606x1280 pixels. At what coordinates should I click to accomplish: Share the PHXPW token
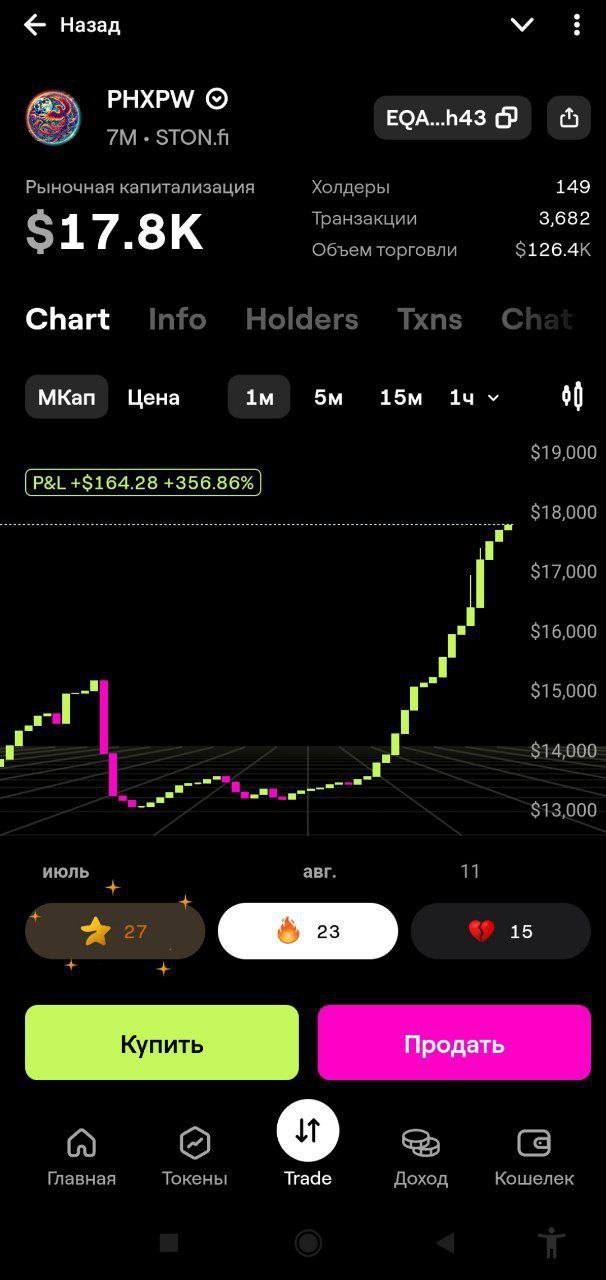pos(569,118)
